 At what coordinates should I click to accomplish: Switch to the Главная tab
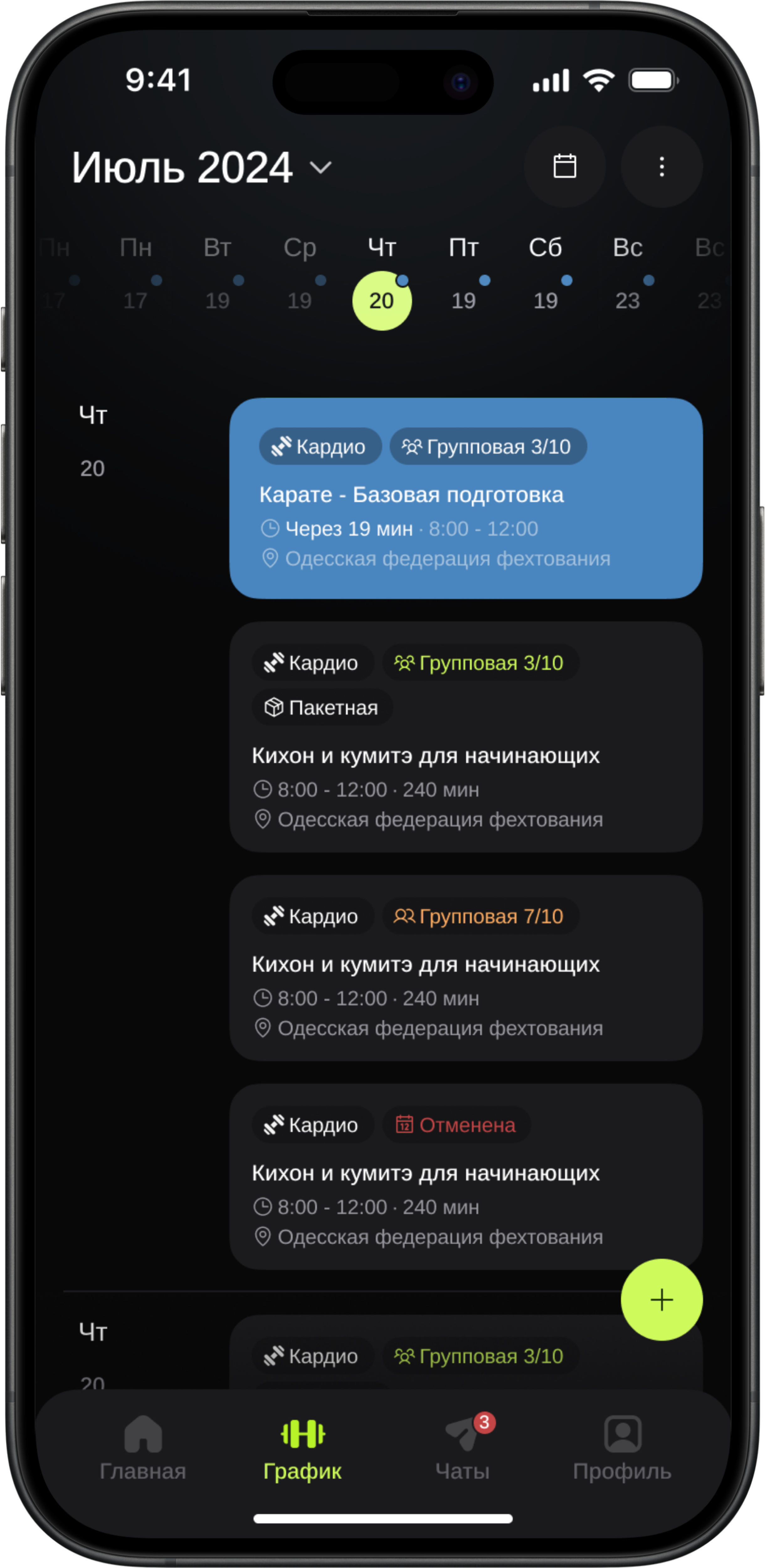[143, 1449]
